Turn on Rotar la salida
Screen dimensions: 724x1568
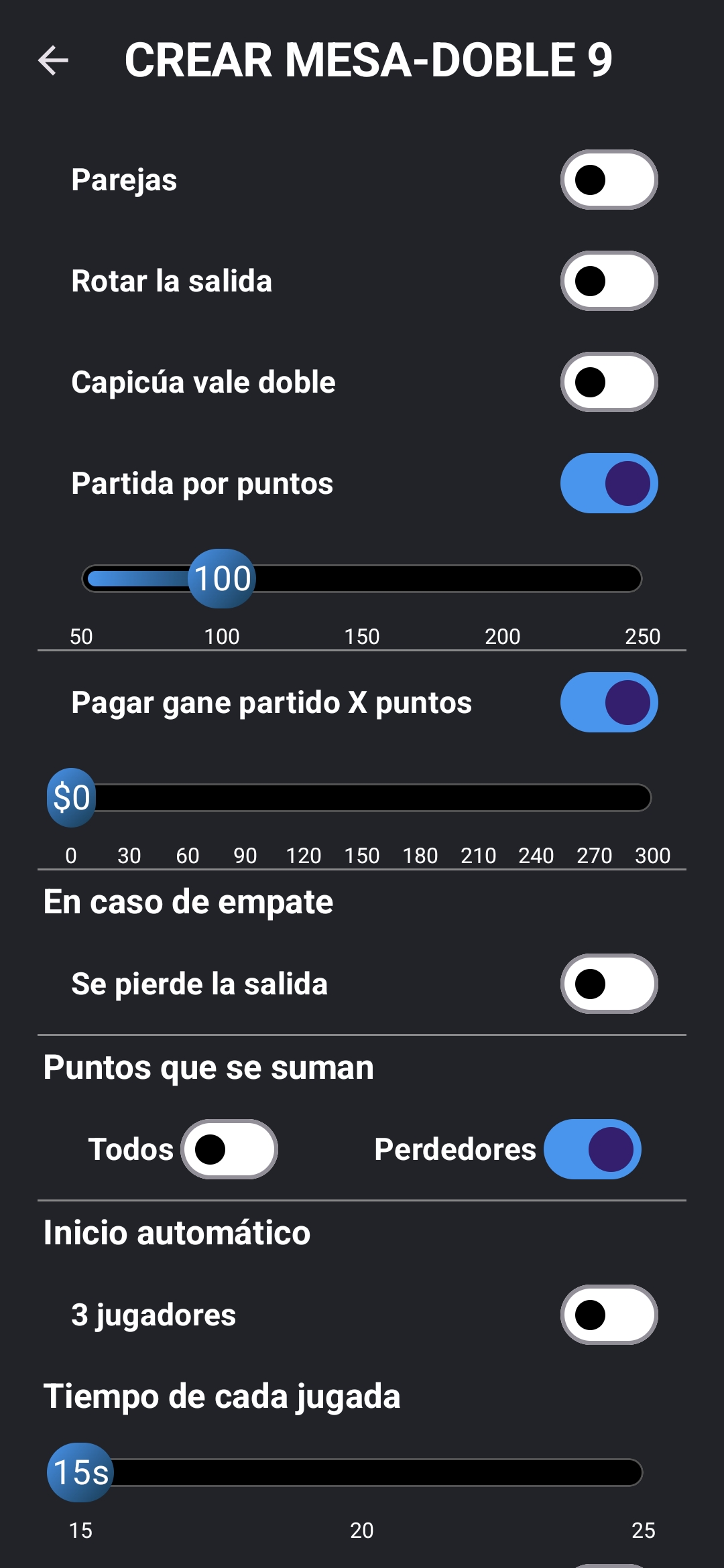(x=609, y=281)
